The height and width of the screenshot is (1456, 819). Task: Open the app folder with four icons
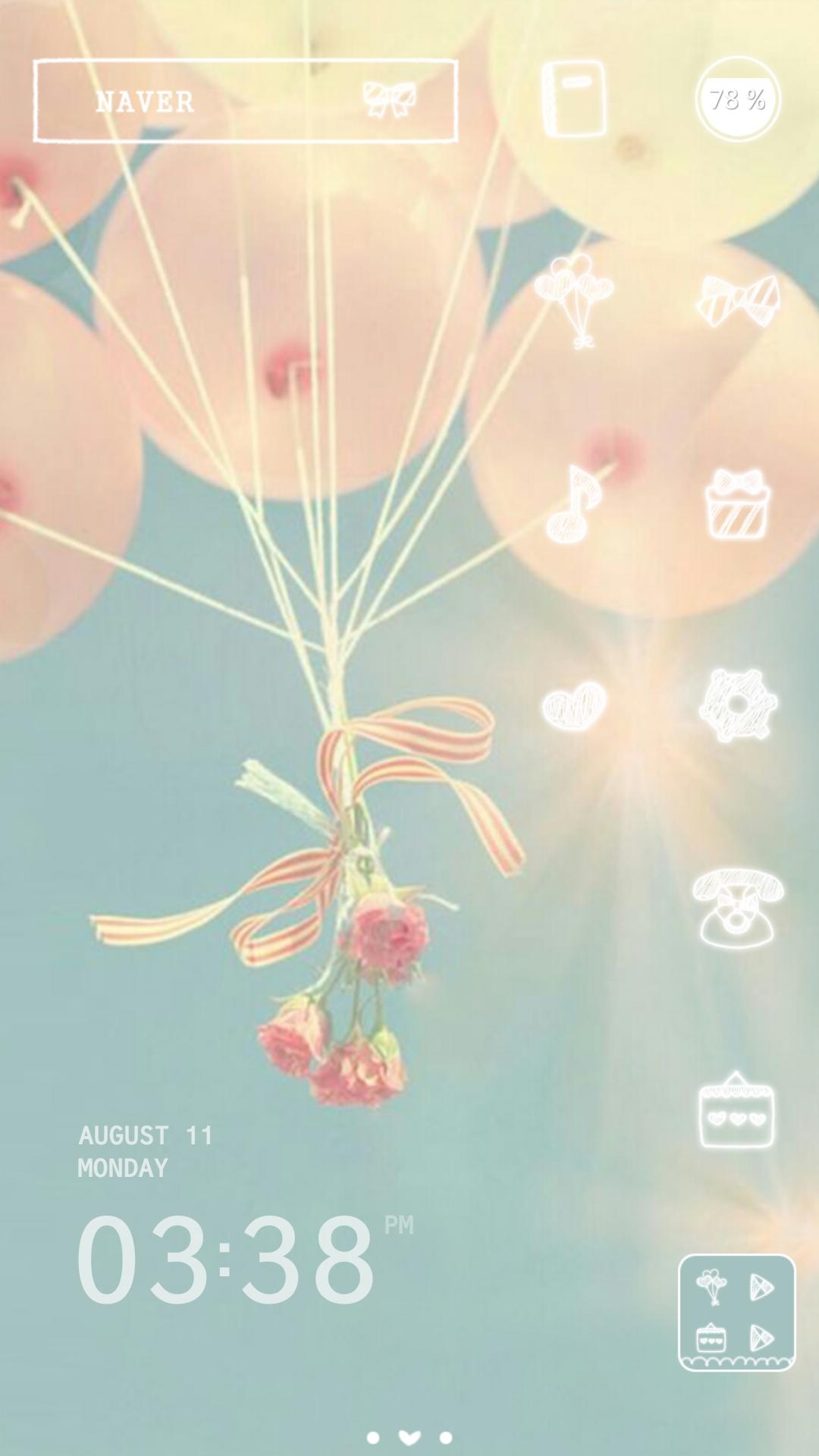coord(737,1313)
